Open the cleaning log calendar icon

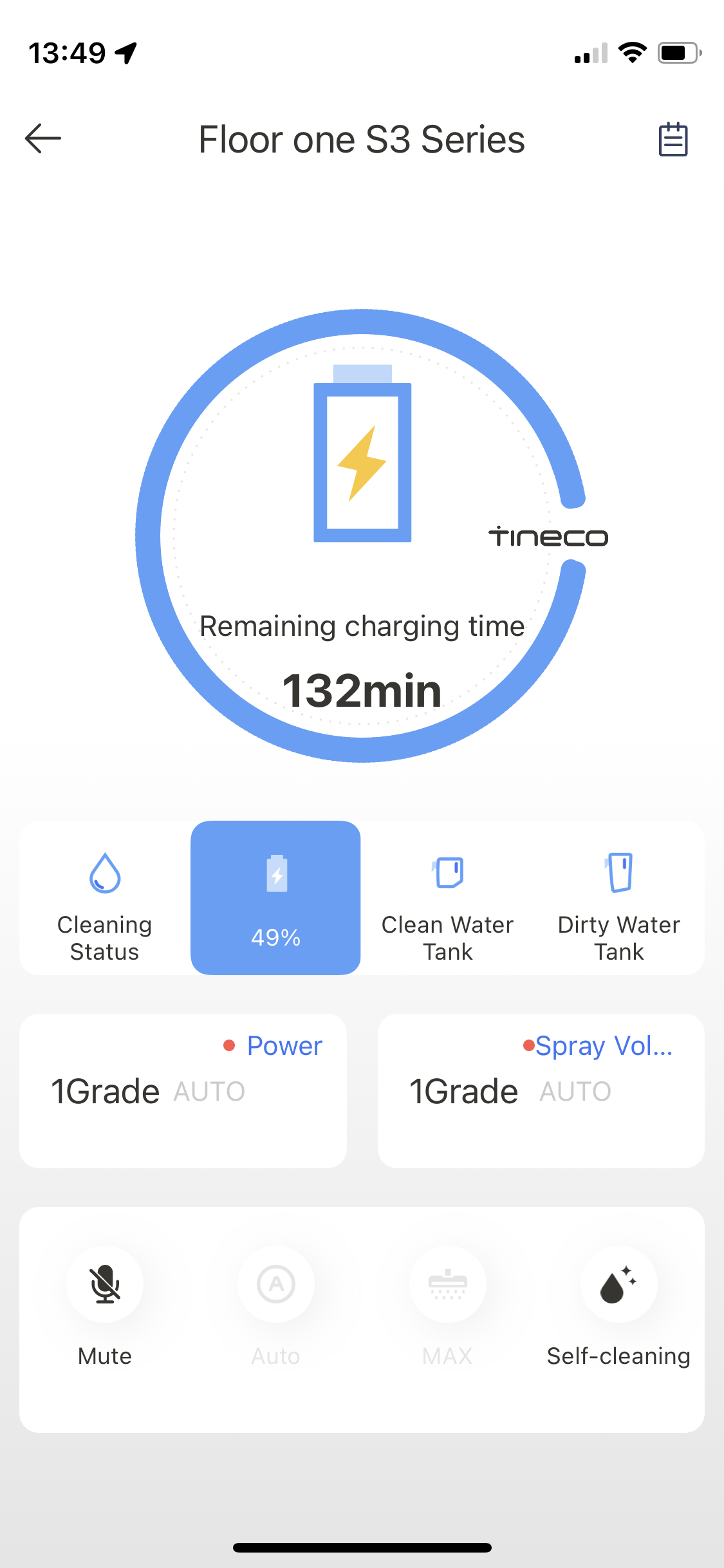tap(673, 139)
